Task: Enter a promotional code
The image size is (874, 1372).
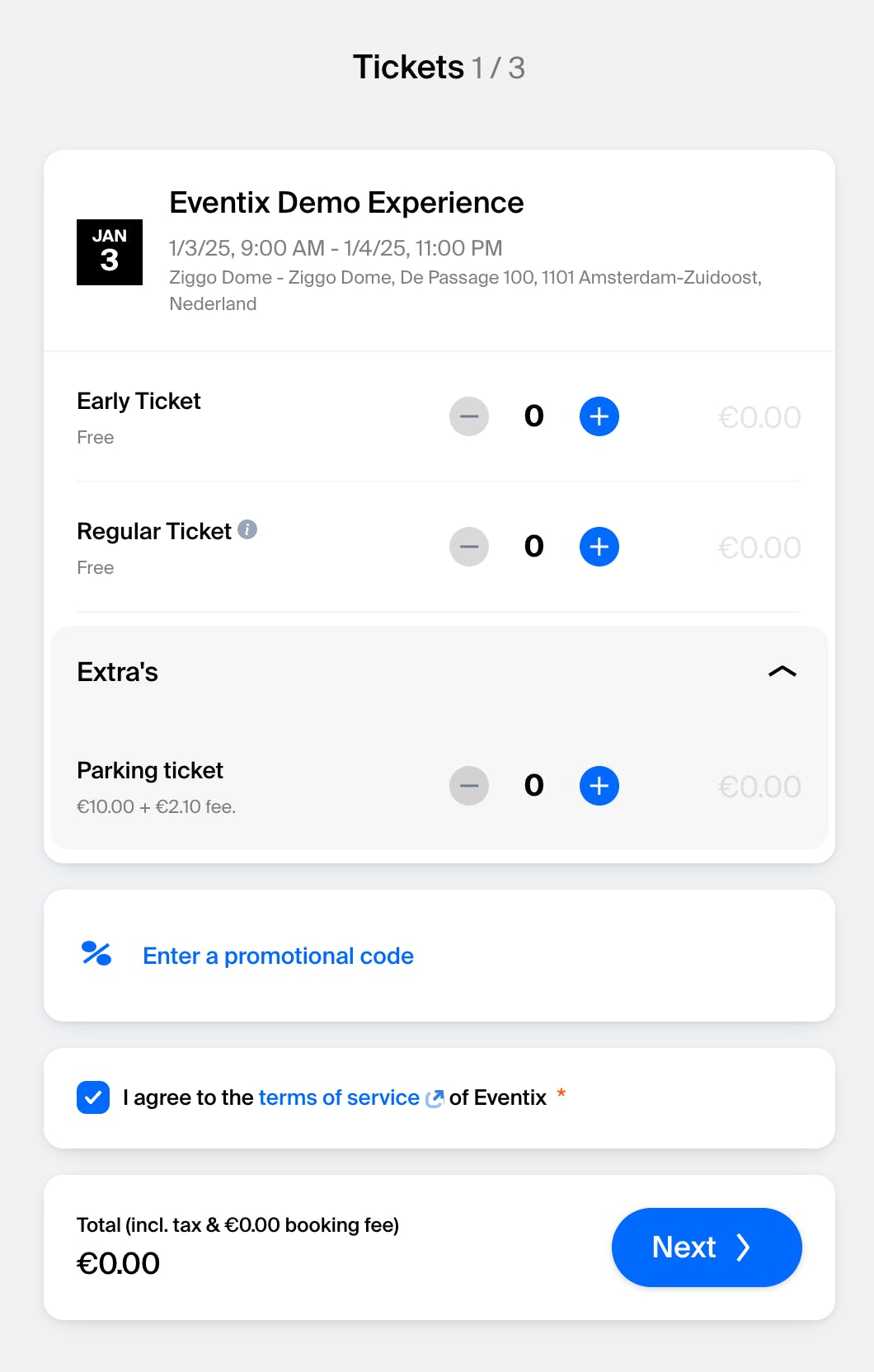Action: [x=278, y=956]
